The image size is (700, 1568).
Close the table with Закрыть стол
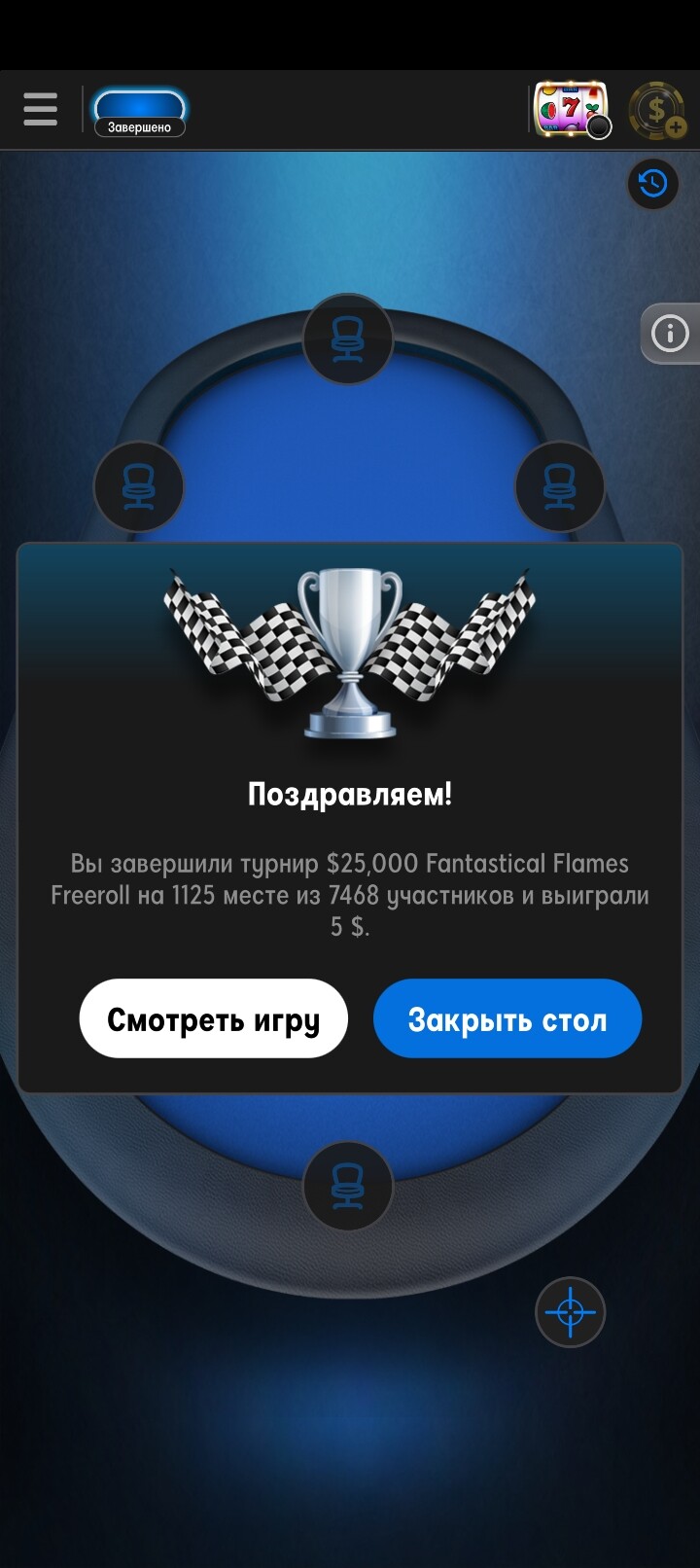pos(507,1018)
